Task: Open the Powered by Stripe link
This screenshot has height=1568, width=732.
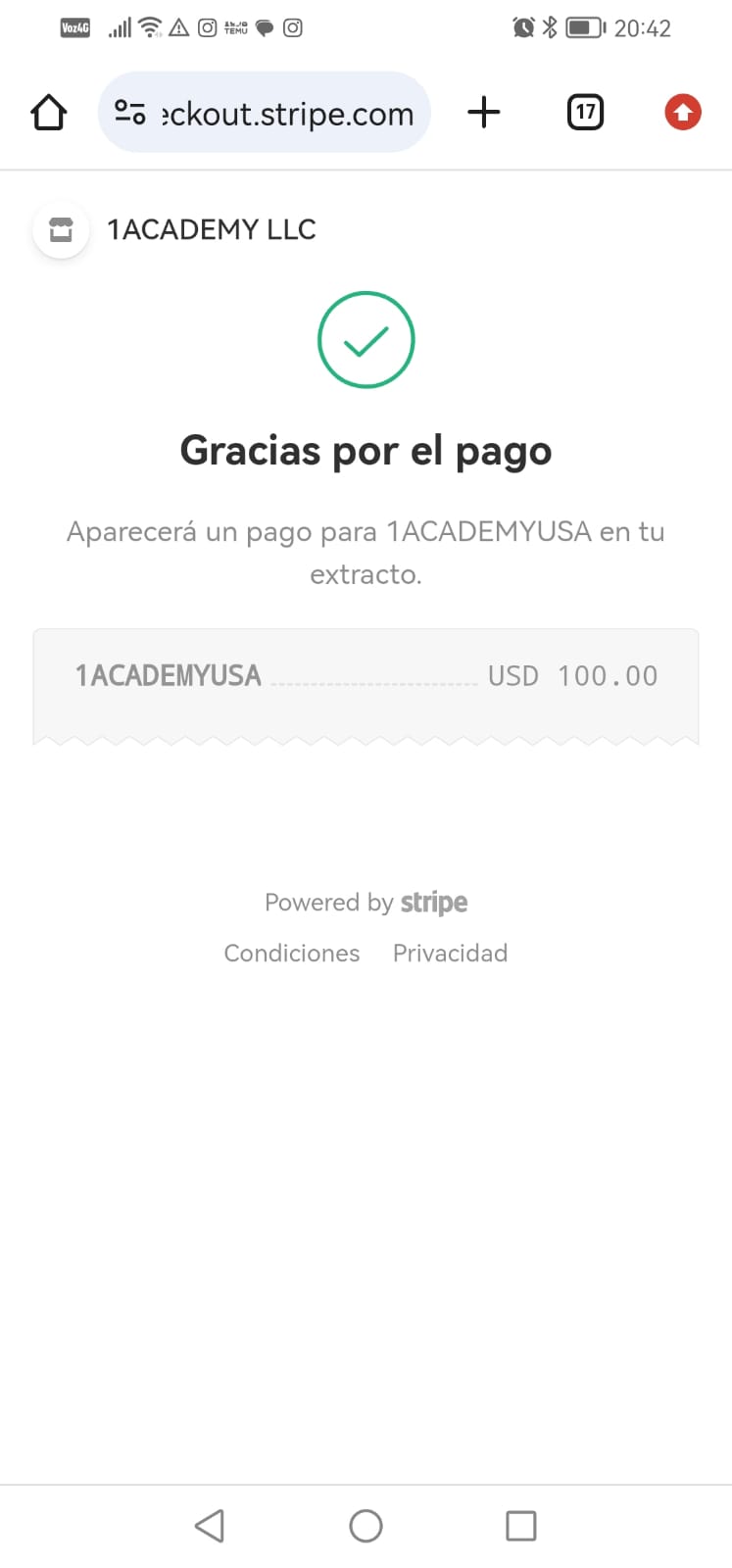Action: point(366,903)
